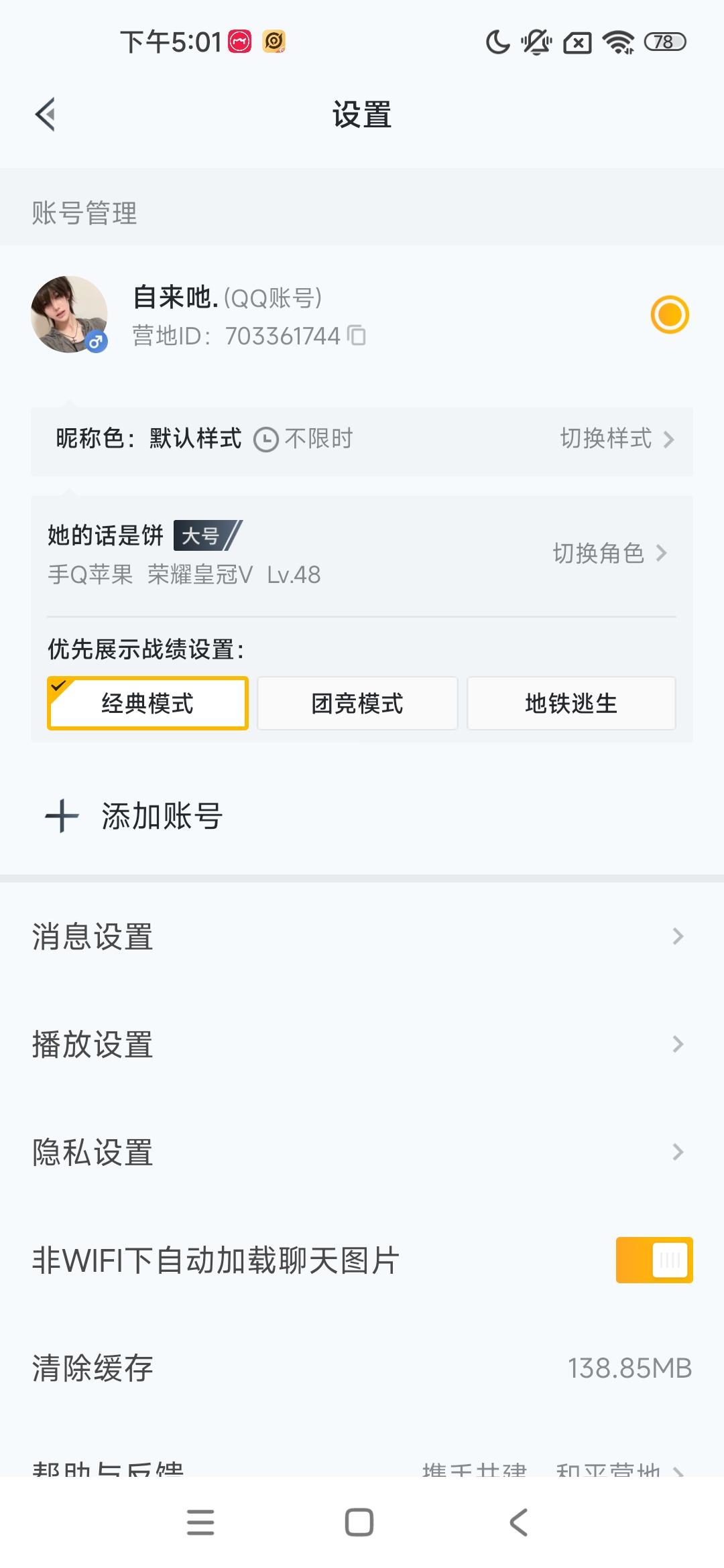Viewport: 724px width, 1568px height.
Task: Select the 经典模式 highlighted option
Action: pos(147,704)
